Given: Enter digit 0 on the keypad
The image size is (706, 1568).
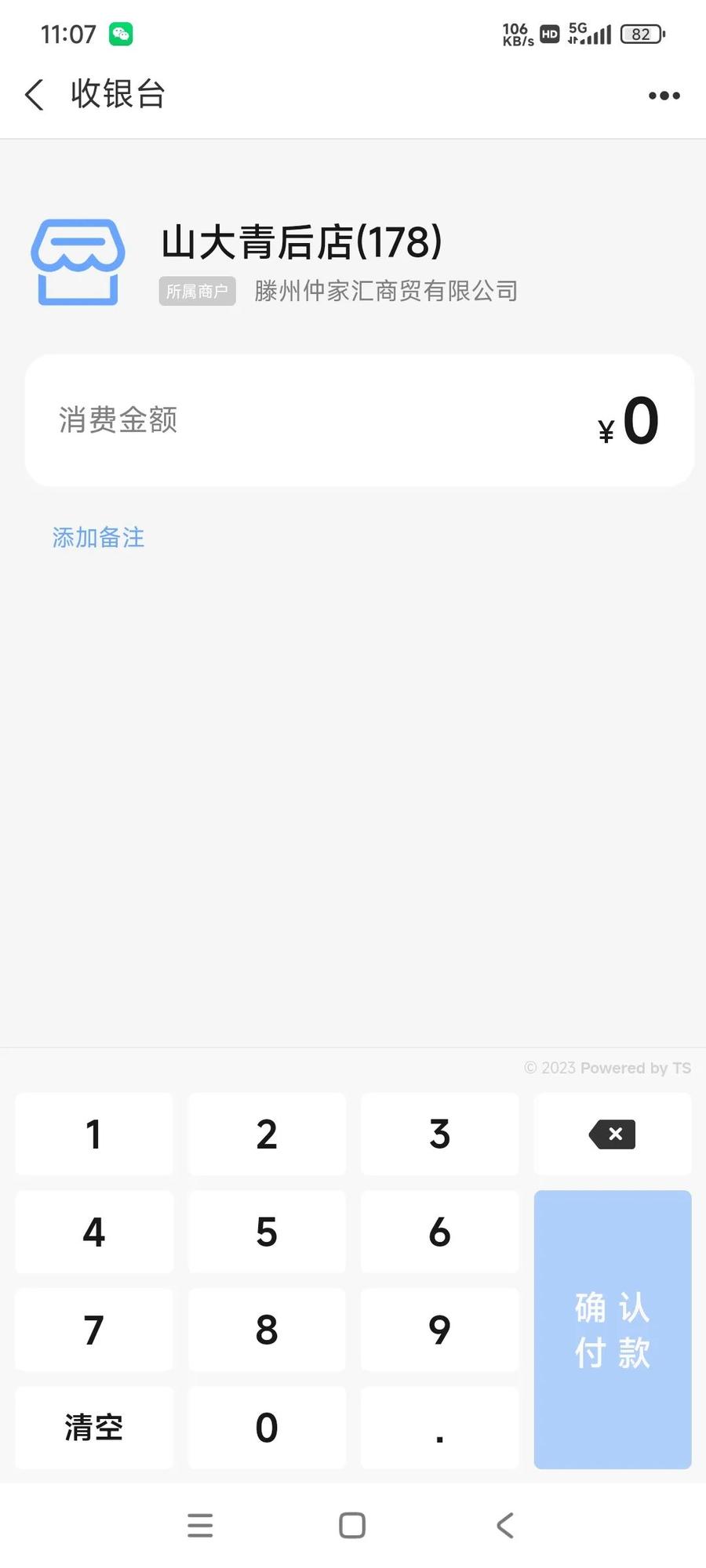Looking at the screenshot, I should click(267, 1428).
